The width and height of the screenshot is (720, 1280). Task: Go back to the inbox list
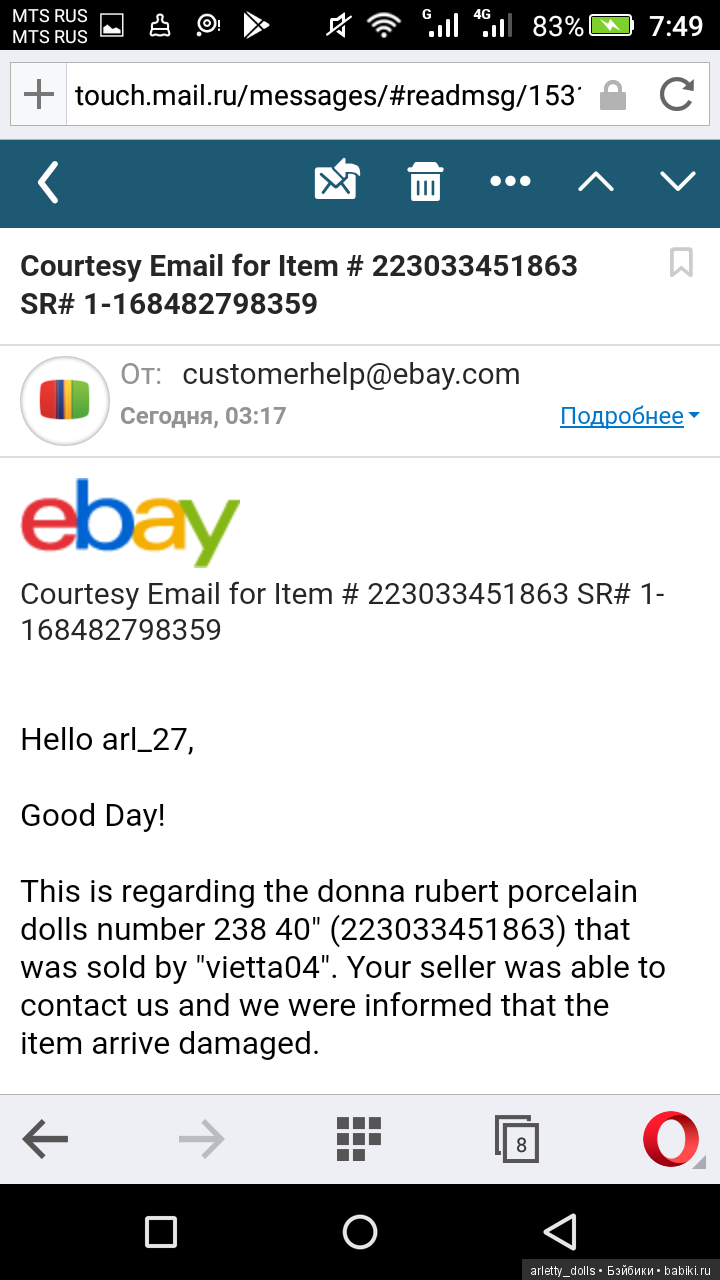48,182
